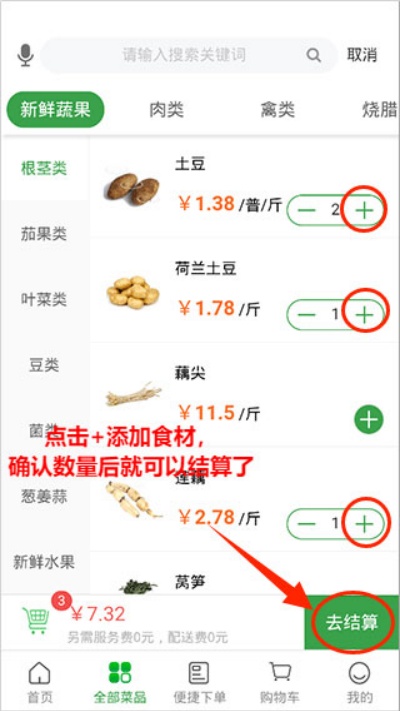Open the 首页 home tab

tap(39, 682)
